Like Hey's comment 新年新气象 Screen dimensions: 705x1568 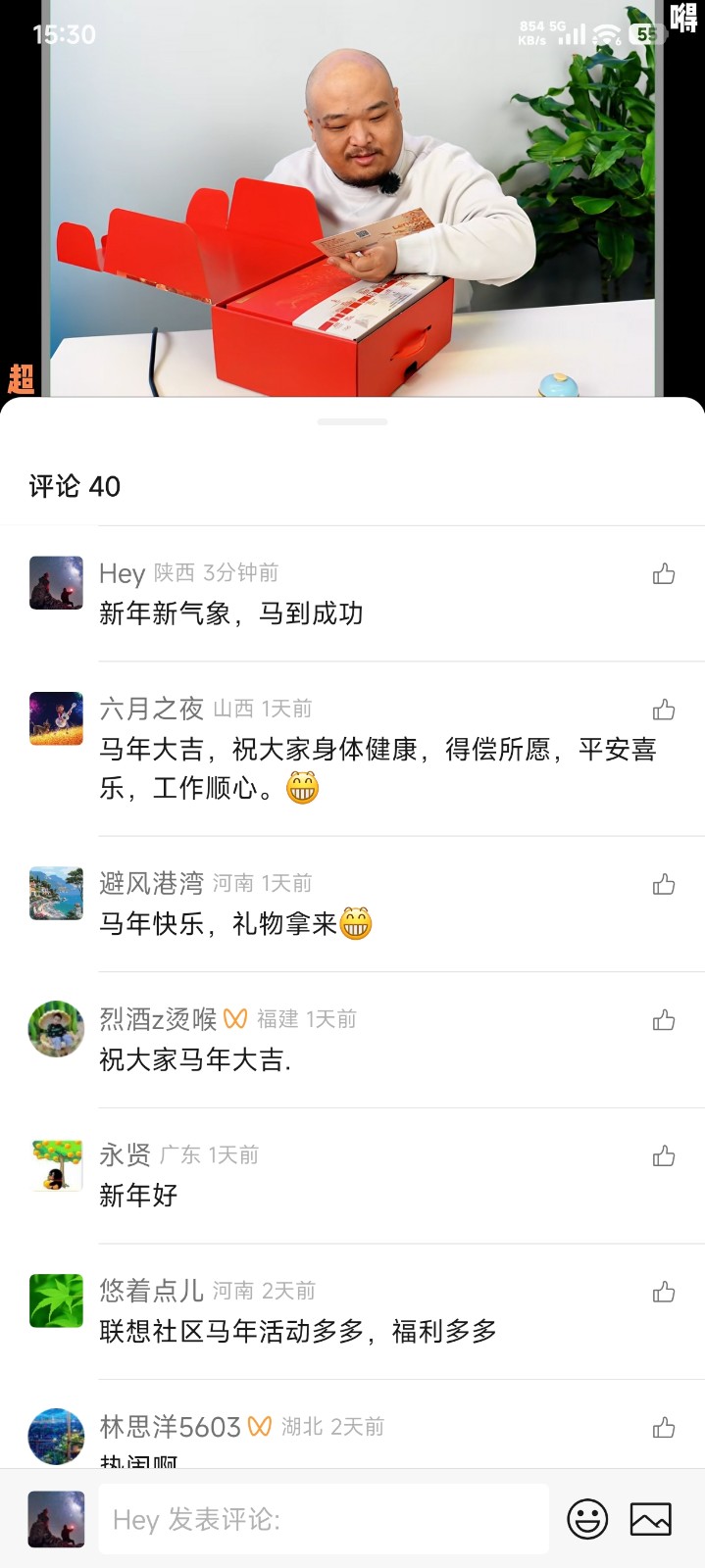coord(664,574)
